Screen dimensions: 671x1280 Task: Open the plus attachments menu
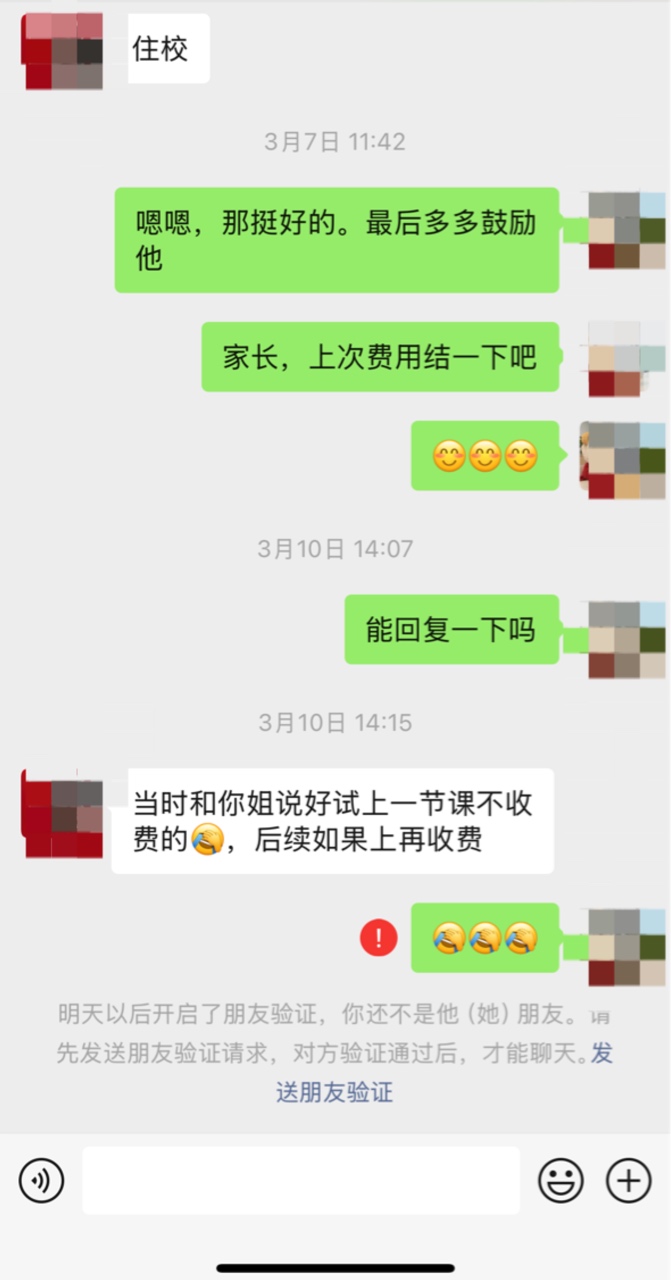tap(628, 1181)
